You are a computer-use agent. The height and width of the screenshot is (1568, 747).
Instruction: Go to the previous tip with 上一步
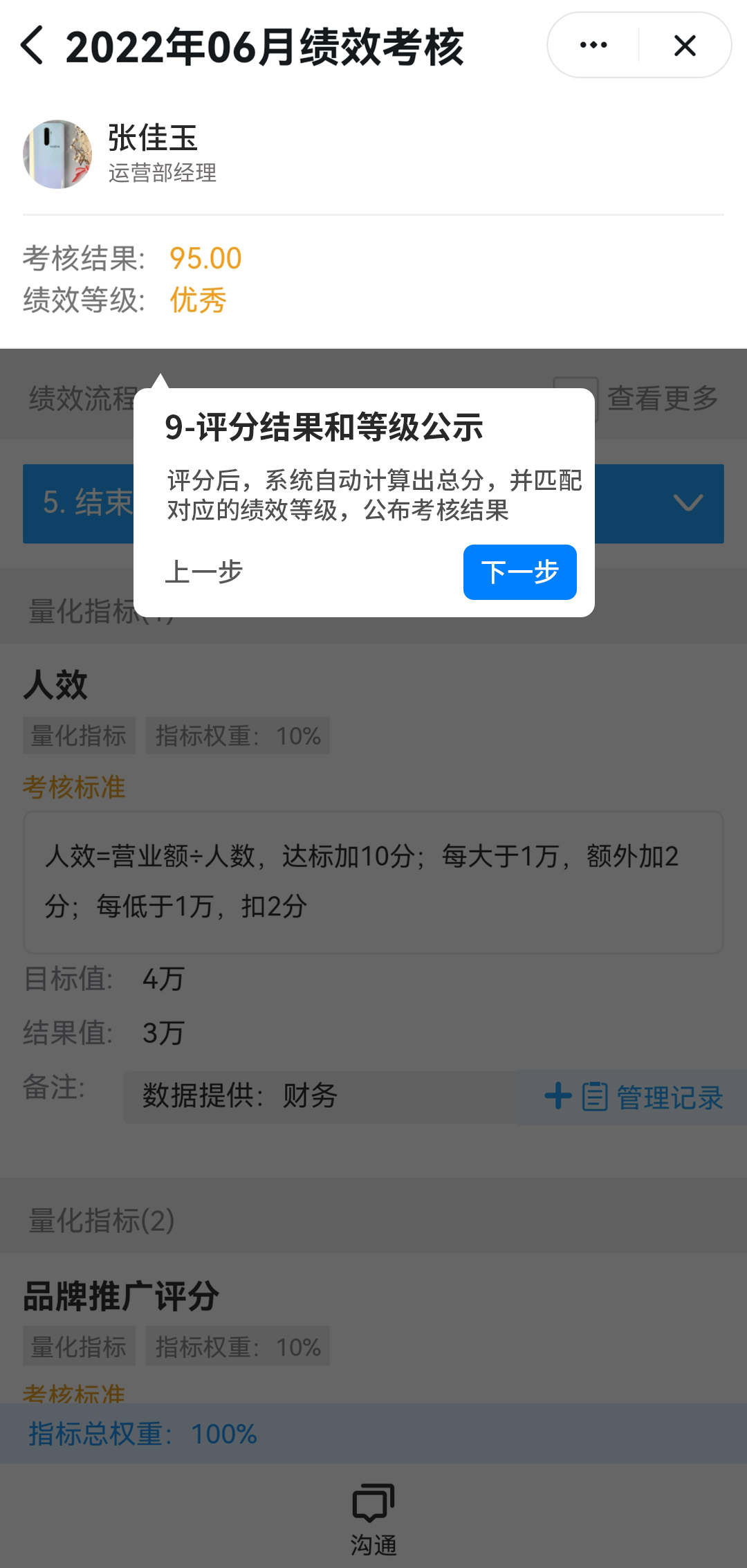[204, 572]
